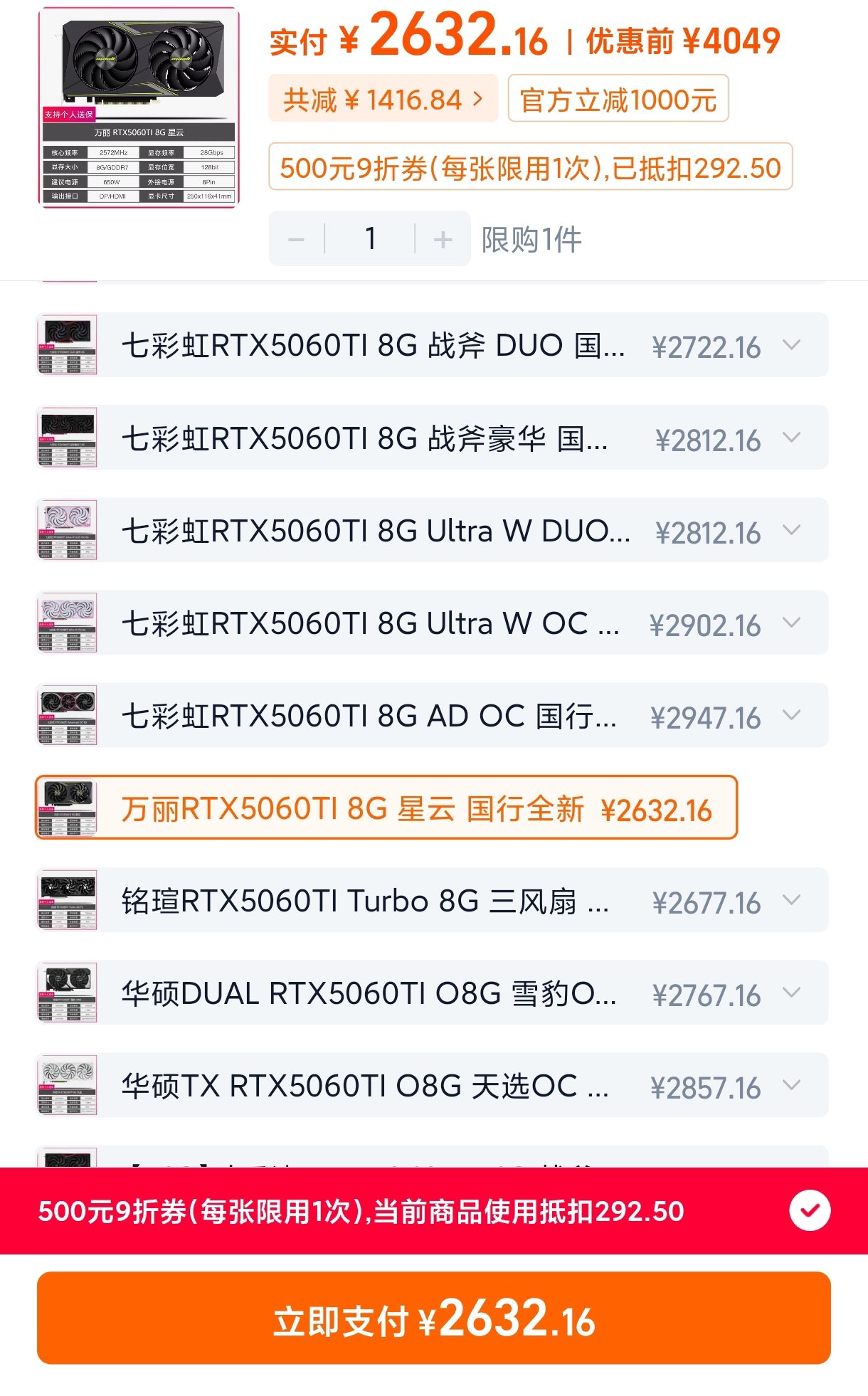Screen dimensions: 868x1396
Task: Increase quantity with the plus button
Action: tap(443, 239)
